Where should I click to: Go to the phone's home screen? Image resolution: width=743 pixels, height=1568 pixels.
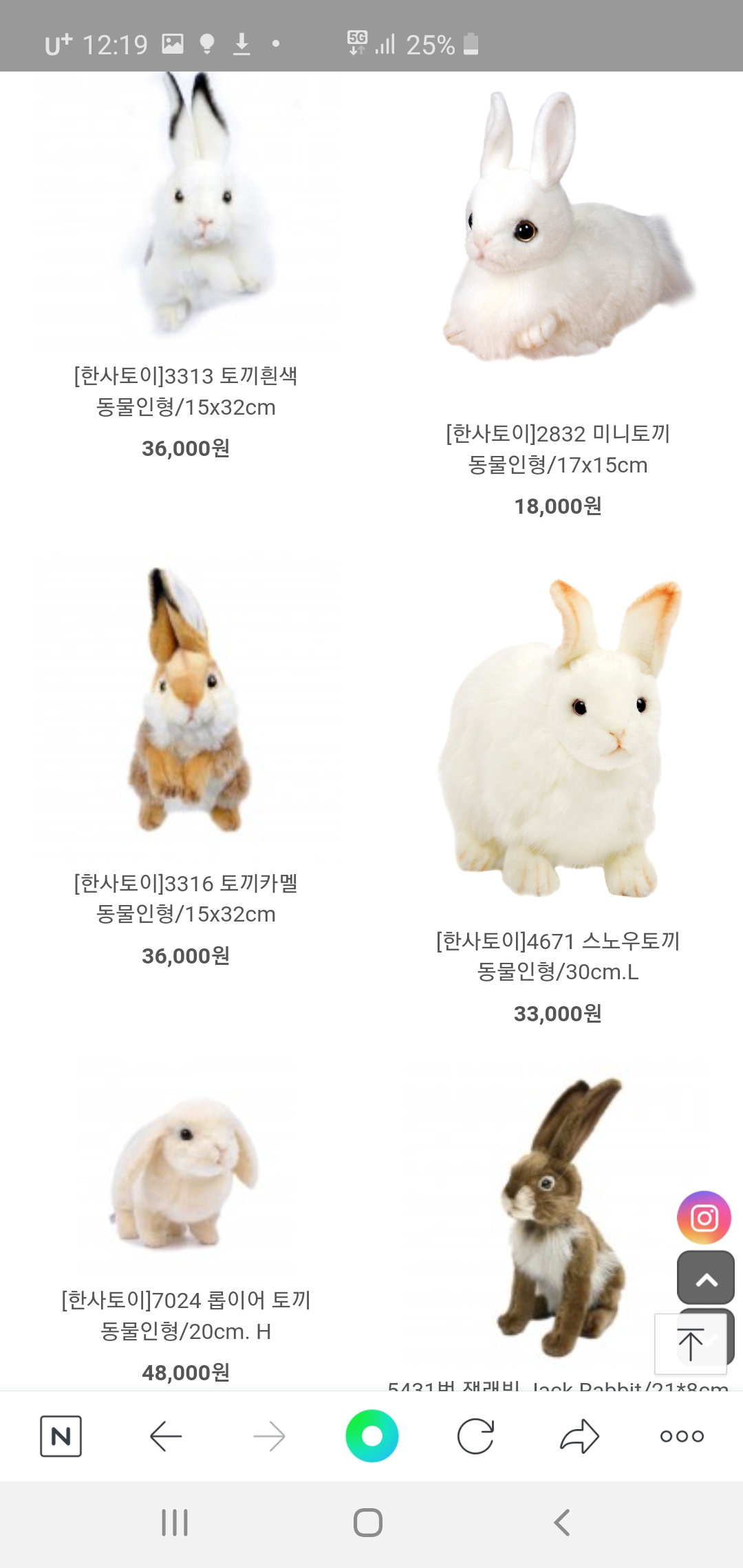click(x=368, y=1523)
